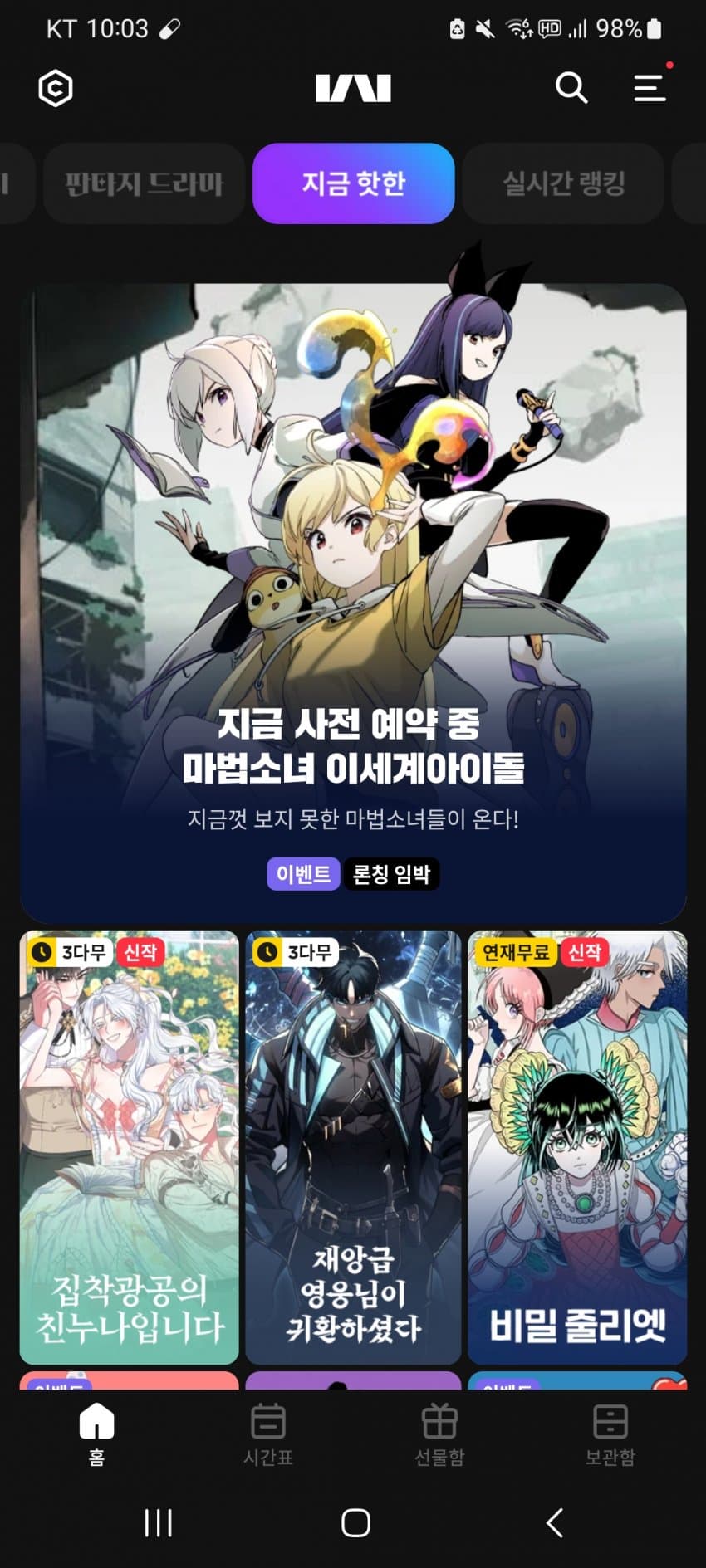The width and height of the screenshot is (706, 1568).
Task: Tap the system back button
Action: pyautogui.click(x=555, y=1523)
